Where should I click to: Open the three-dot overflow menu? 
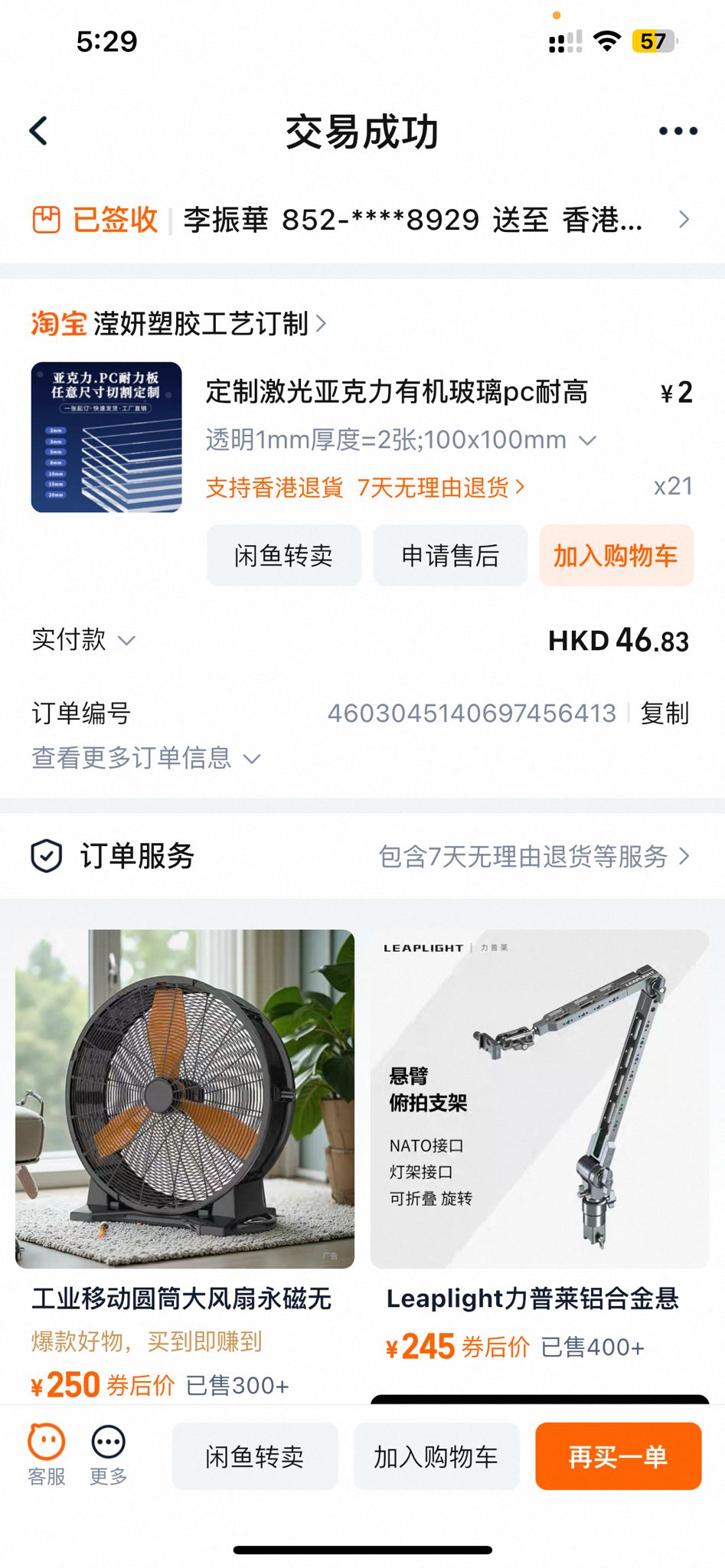(x=678, y=131)
